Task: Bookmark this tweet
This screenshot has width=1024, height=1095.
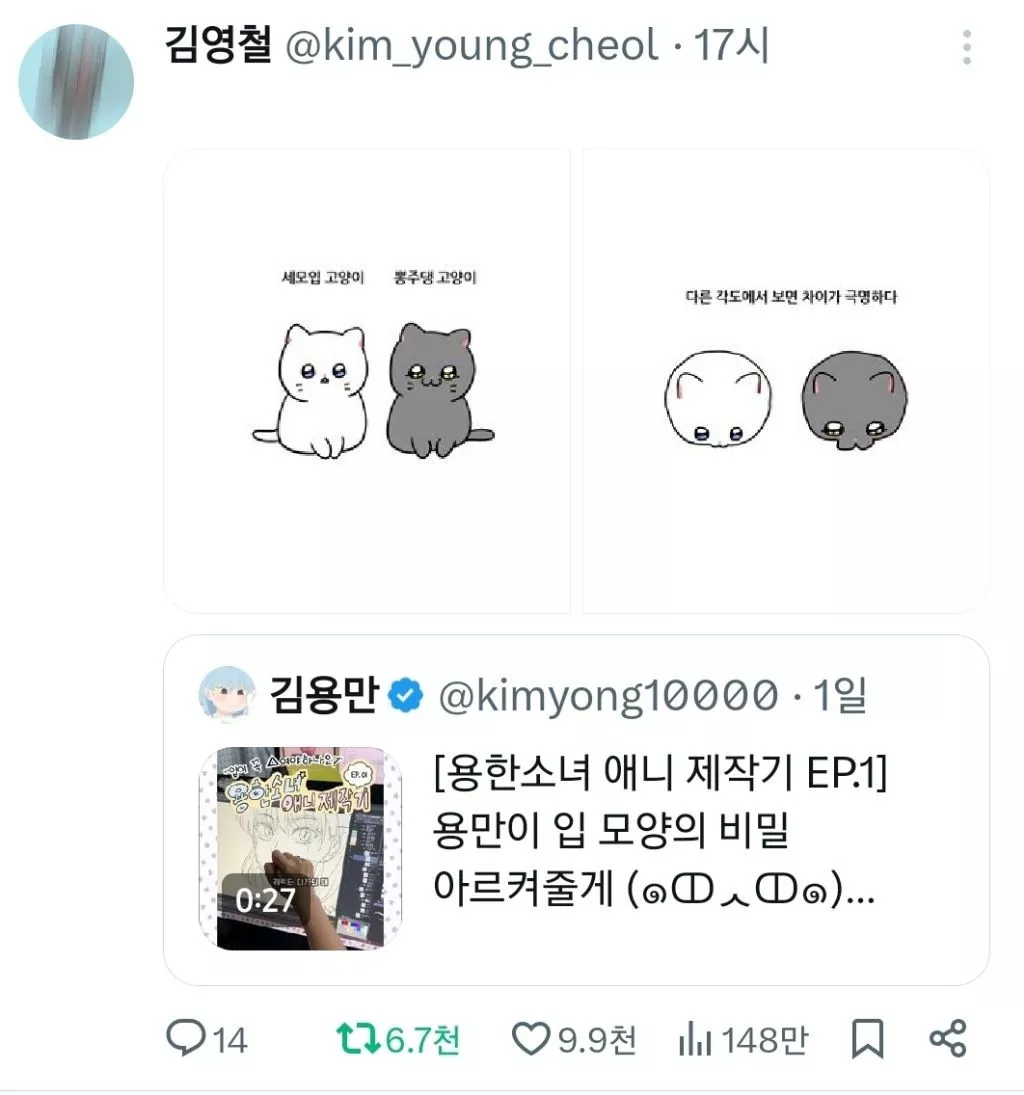Action: click(867, 1040)
